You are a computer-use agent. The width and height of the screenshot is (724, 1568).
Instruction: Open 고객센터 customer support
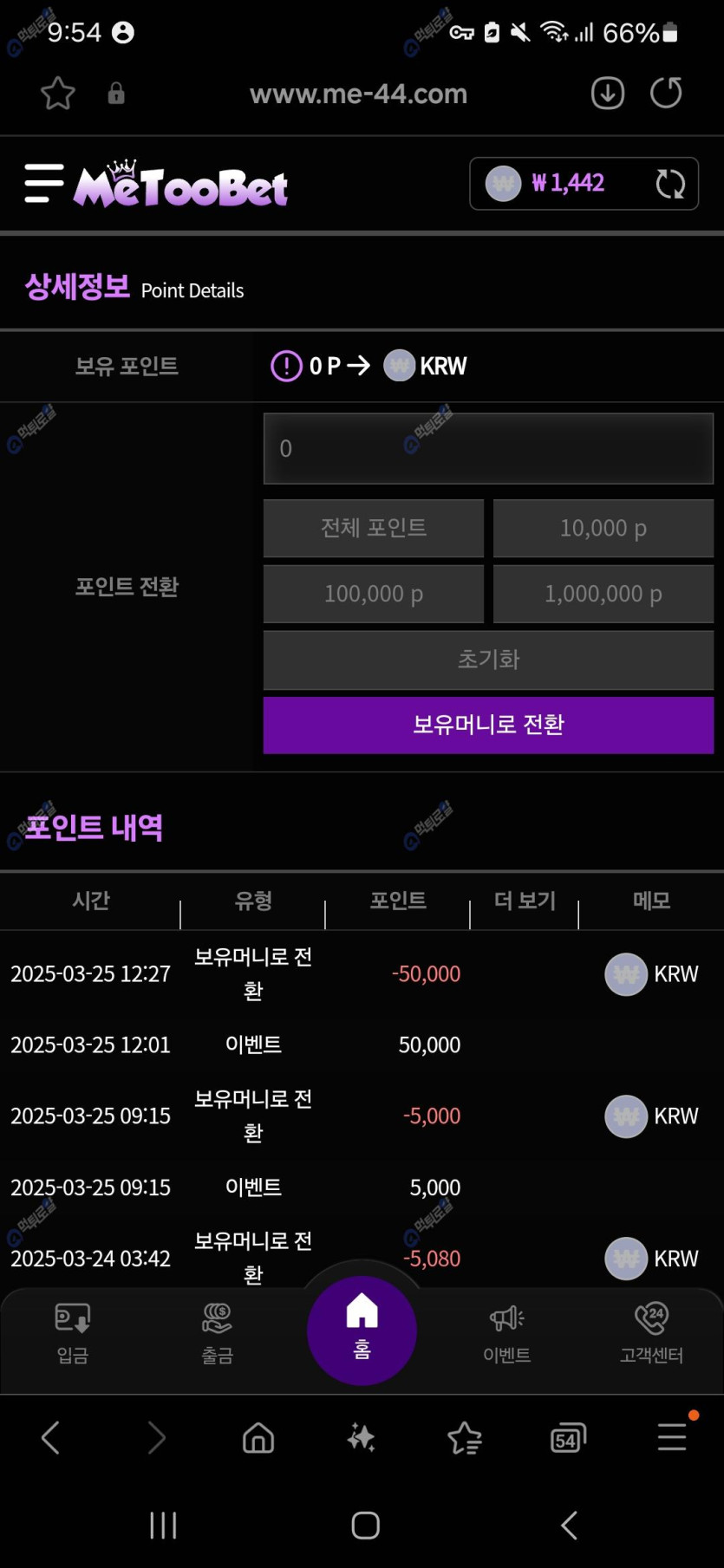point(651,1332)
